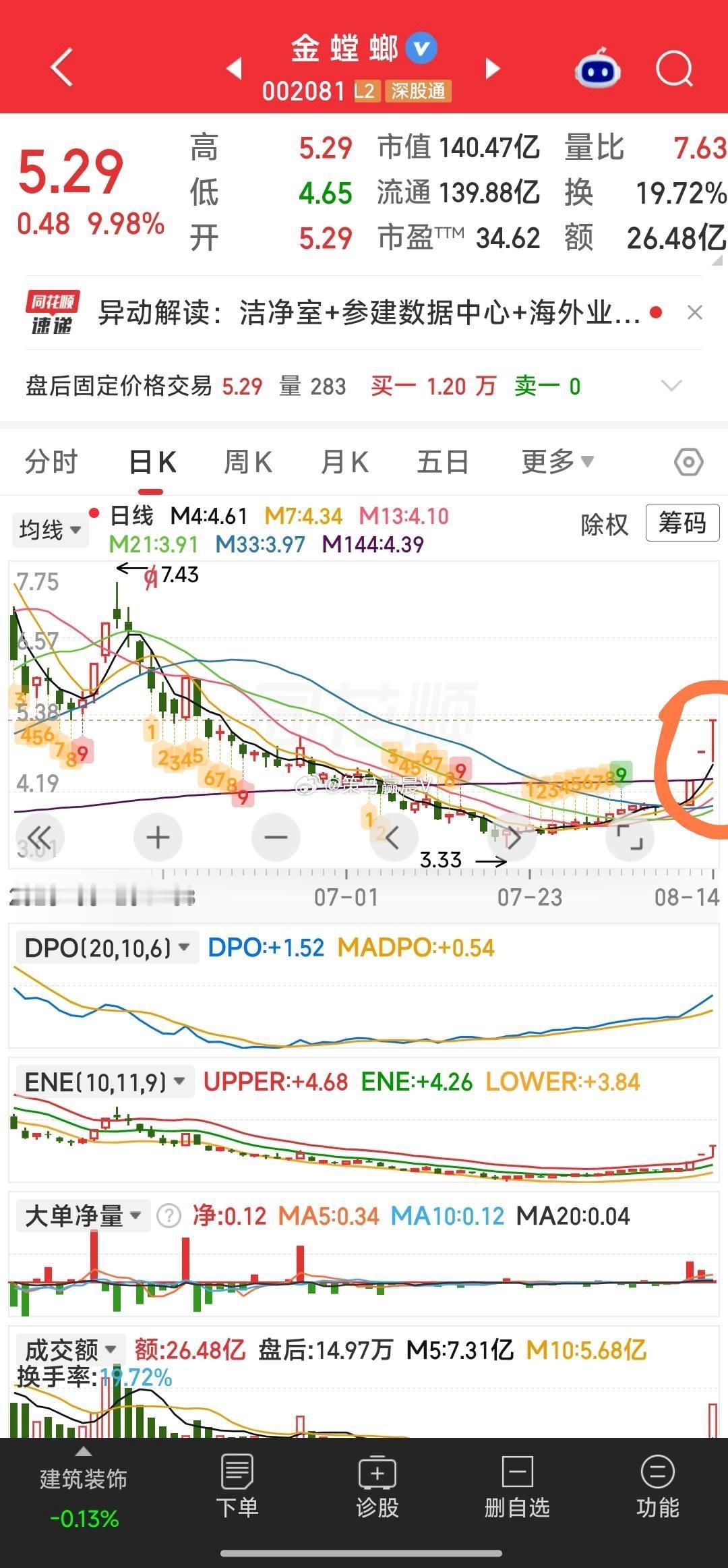Switch to the 分时 tab

(x=51, y=462)
